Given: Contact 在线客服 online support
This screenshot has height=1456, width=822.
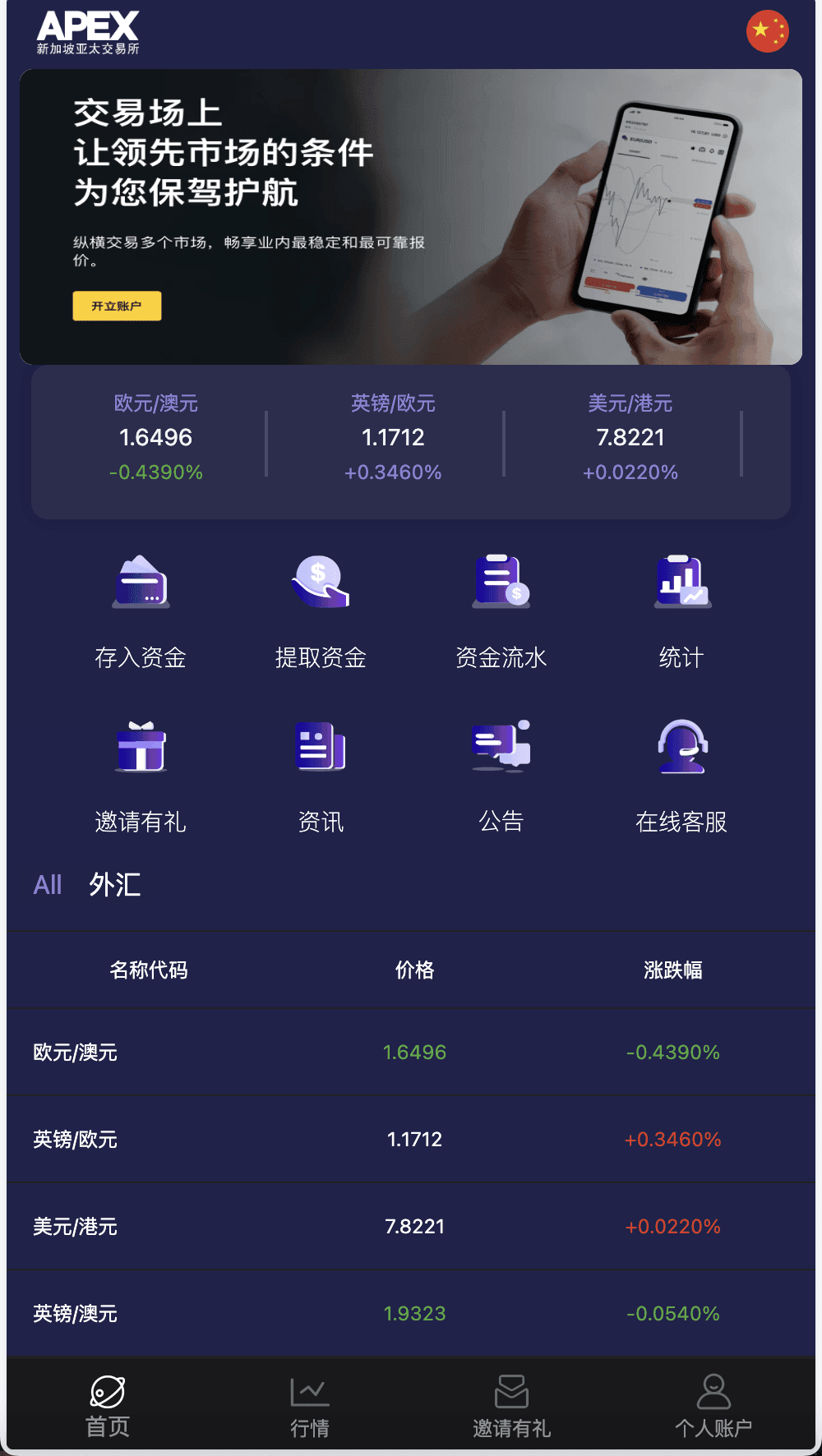Looking at the screenshot, I should click(x=681, y=776).
